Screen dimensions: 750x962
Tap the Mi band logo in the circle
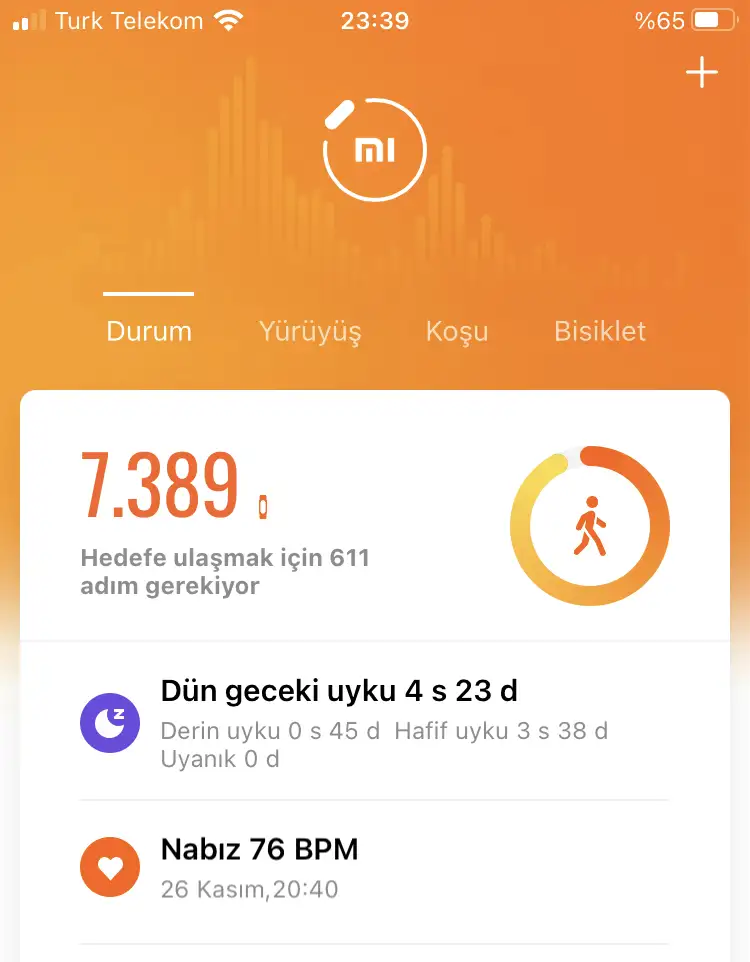click(374, 148)
